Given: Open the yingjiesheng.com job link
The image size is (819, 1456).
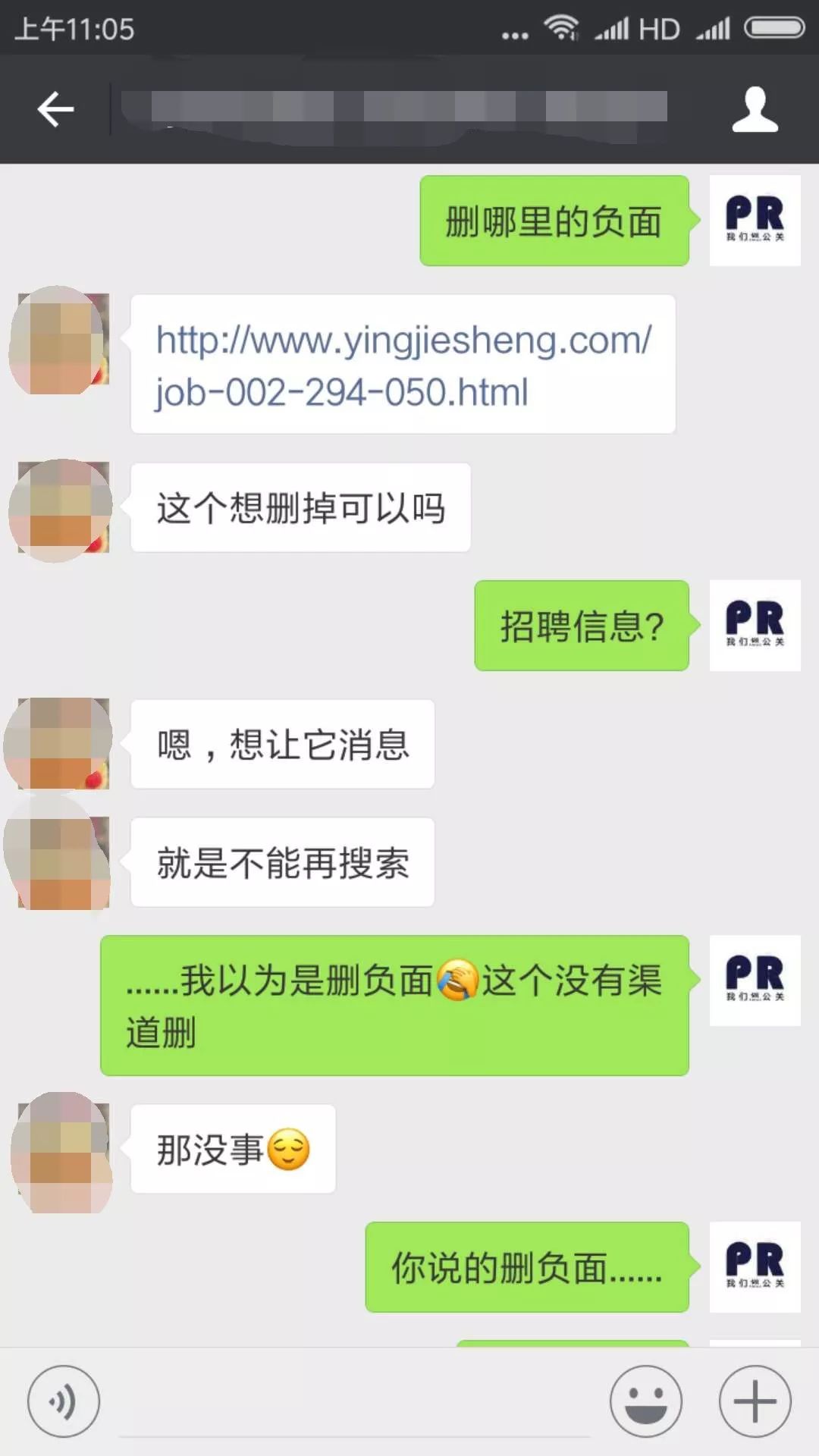Looking at the screenshot, I should pyautogui.click(x=403, y=366).
